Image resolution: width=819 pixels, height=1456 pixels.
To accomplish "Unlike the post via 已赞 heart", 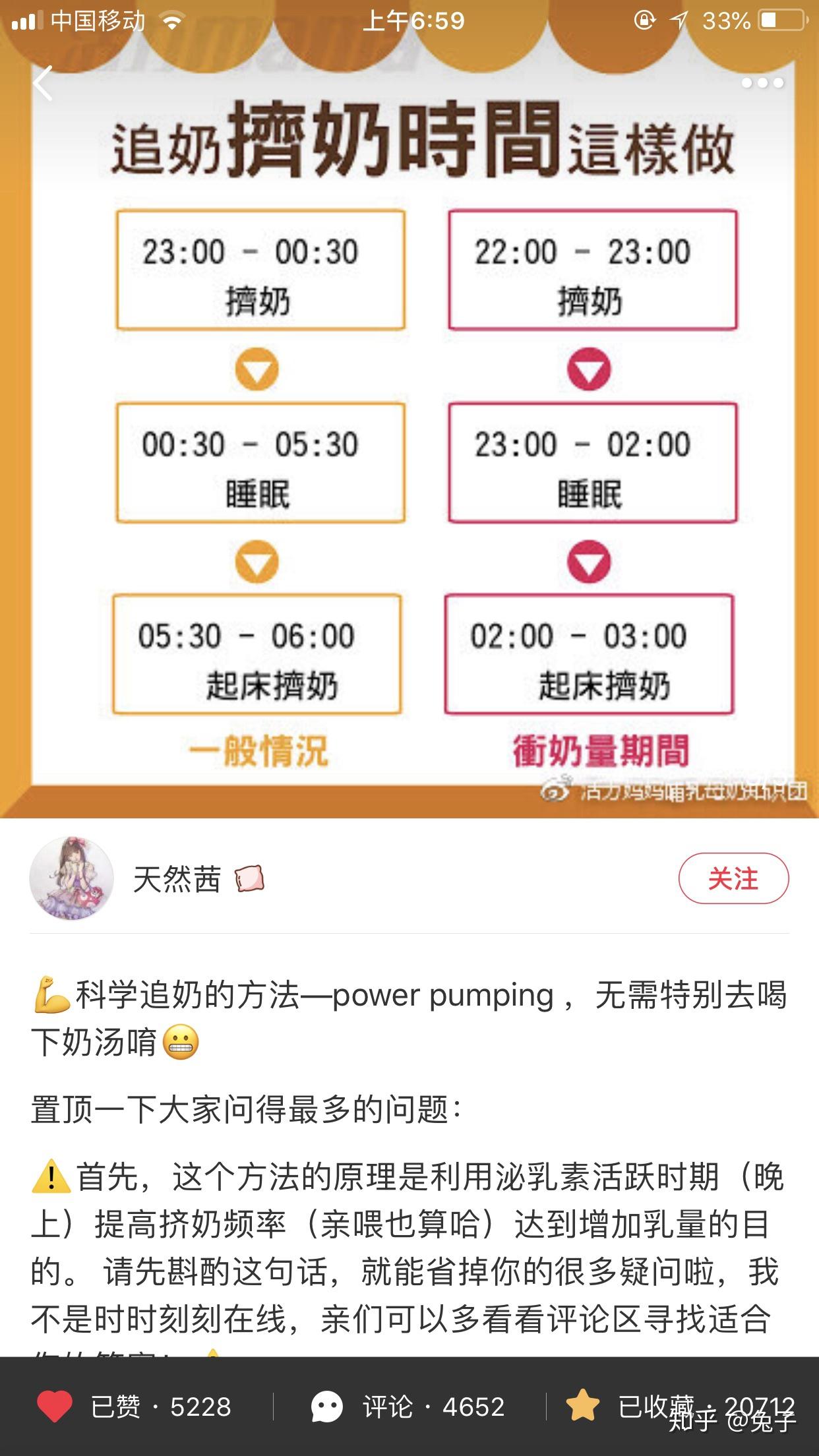I will tap(135, 1406).
